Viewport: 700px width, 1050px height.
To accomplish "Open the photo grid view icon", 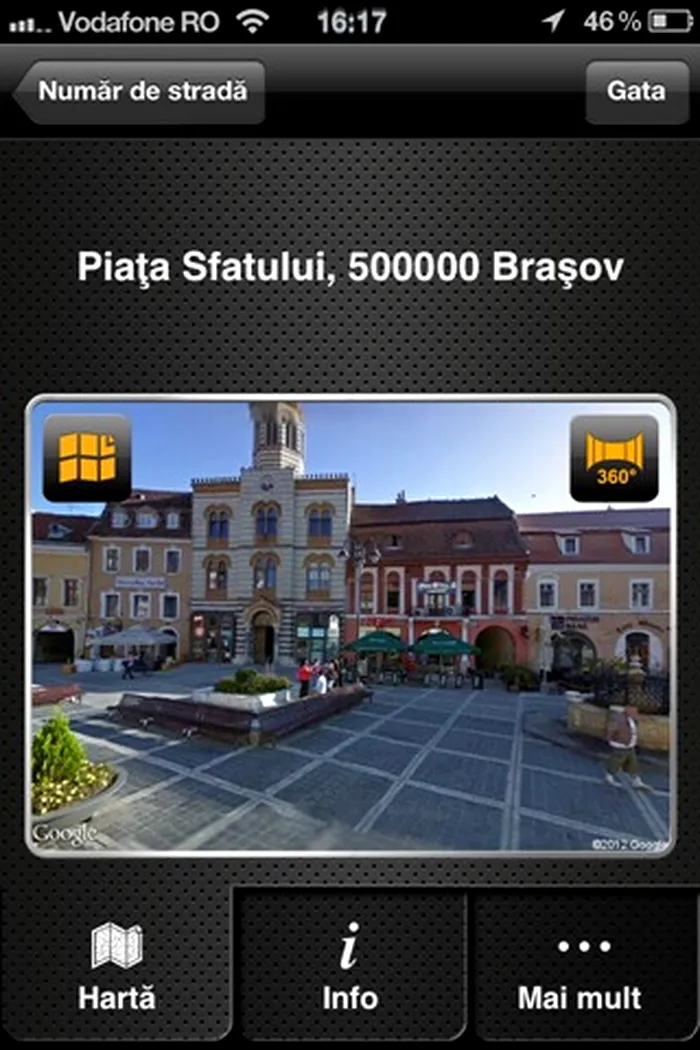I will click(x=87, y=458).
